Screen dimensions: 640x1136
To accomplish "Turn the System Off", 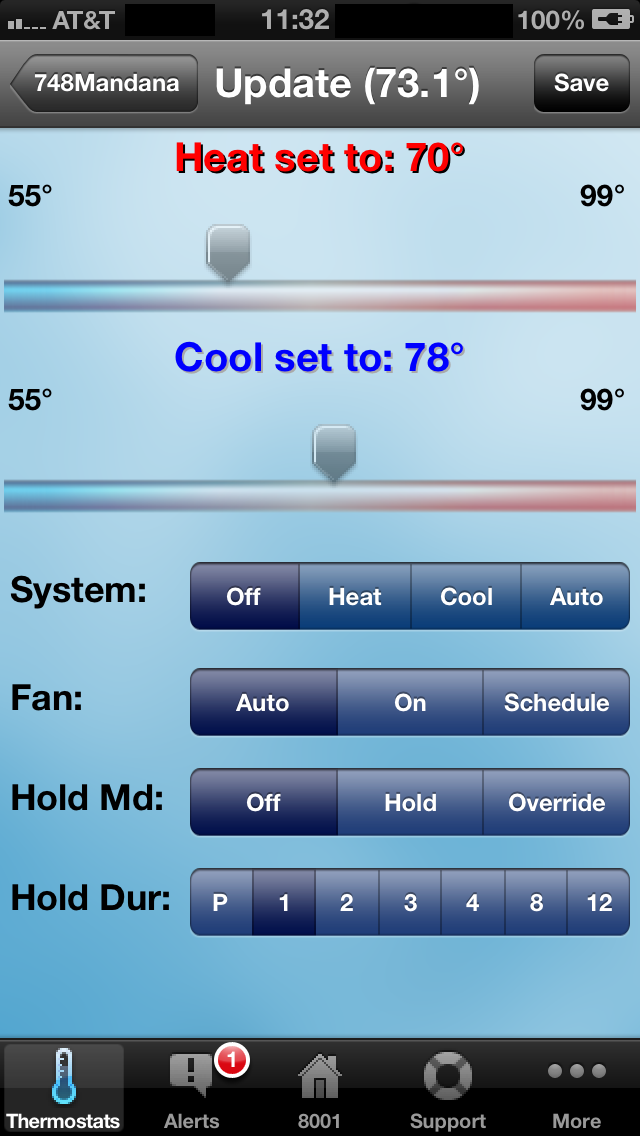I will click(x=244, y=597).
